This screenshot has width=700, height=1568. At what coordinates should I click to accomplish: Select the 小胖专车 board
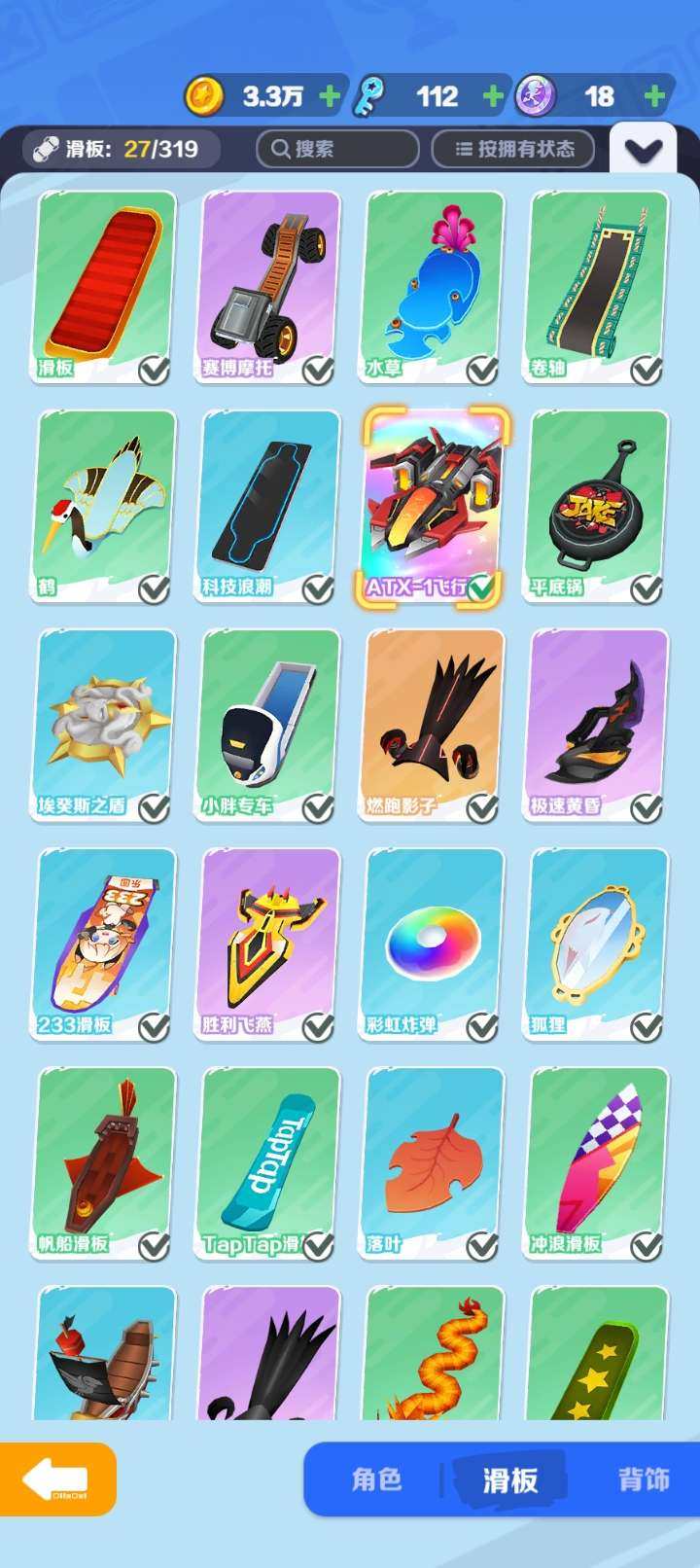[x=271, y=724]
